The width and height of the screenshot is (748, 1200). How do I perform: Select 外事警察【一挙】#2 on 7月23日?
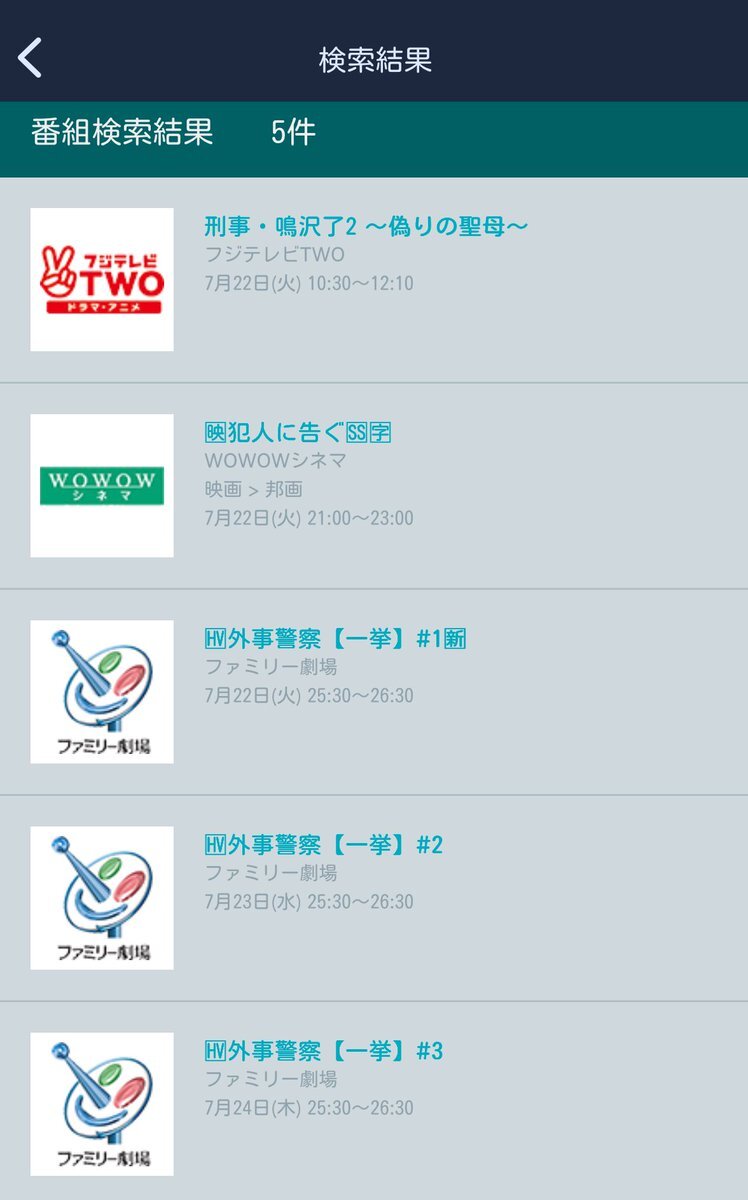tap(374, 898)
